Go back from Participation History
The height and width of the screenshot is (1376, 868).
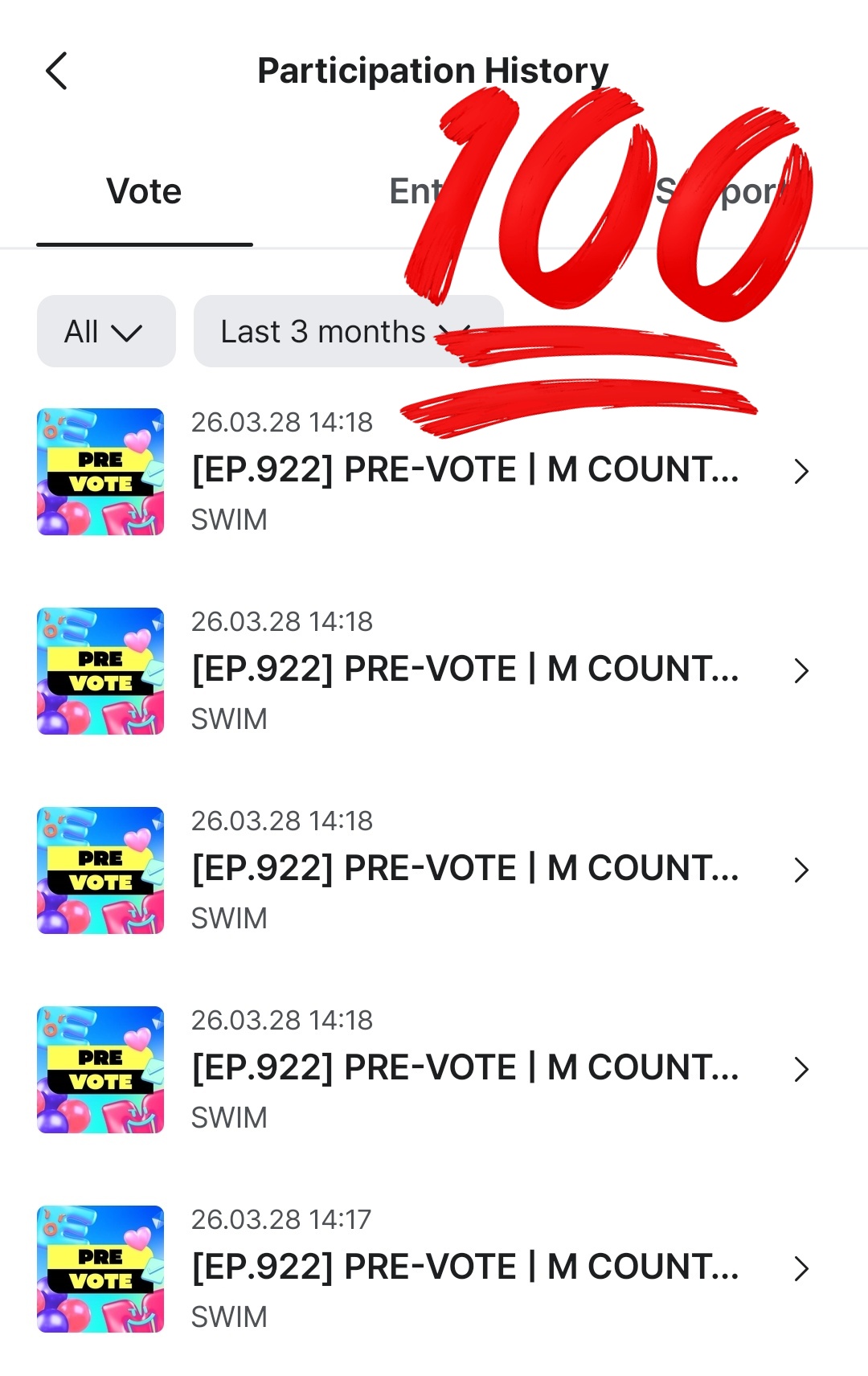click(x=56, y=72)
